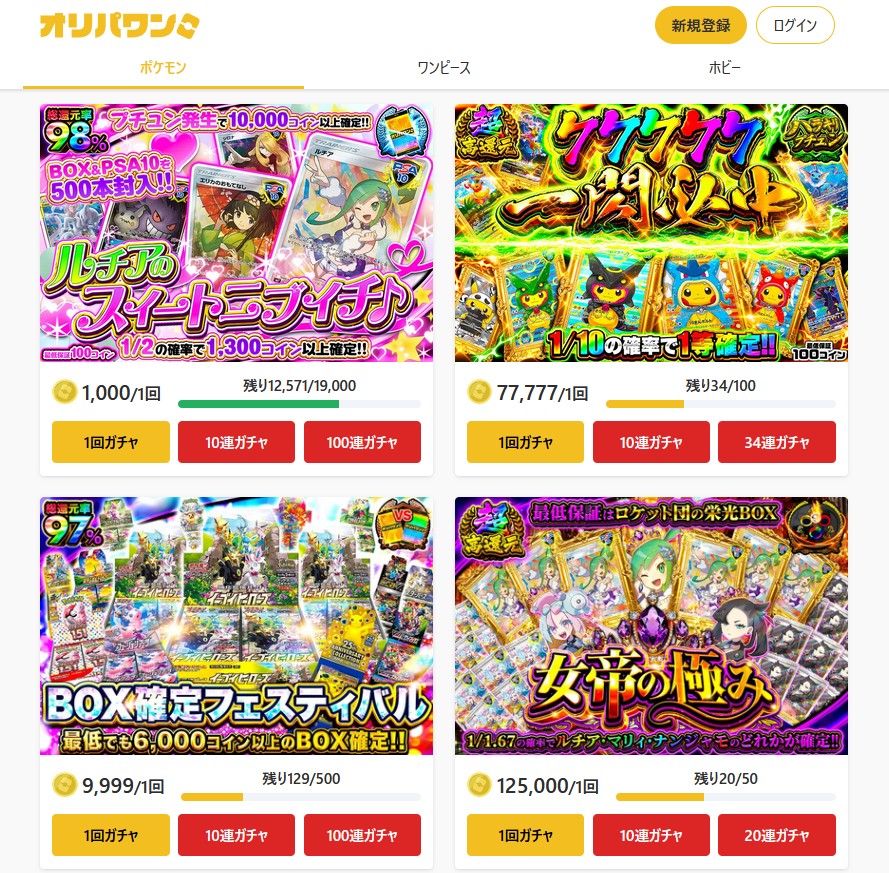Open the ログイン login button
889x873 pixels.
click(795, 25)
